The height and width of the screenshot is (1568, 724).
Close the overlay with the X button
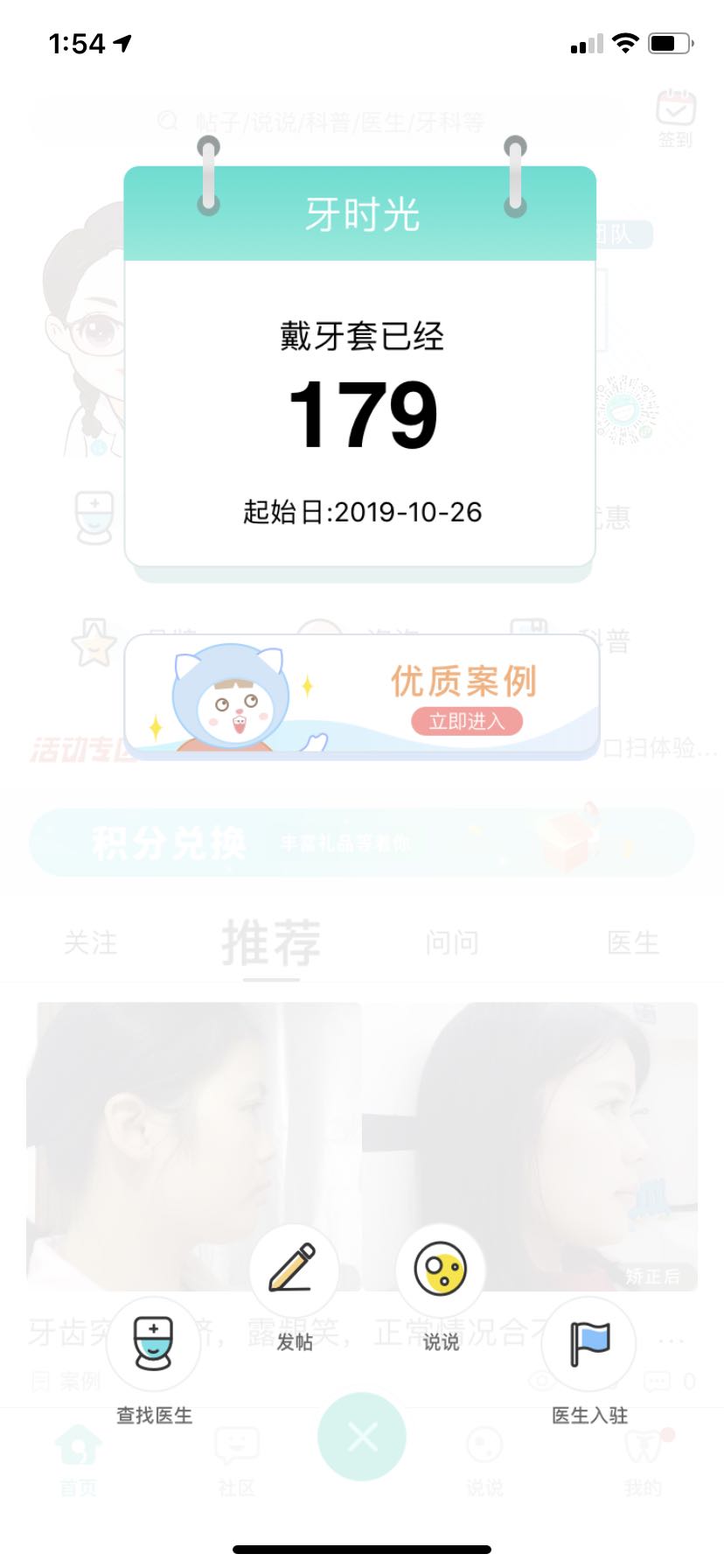tap(362, 1436)
